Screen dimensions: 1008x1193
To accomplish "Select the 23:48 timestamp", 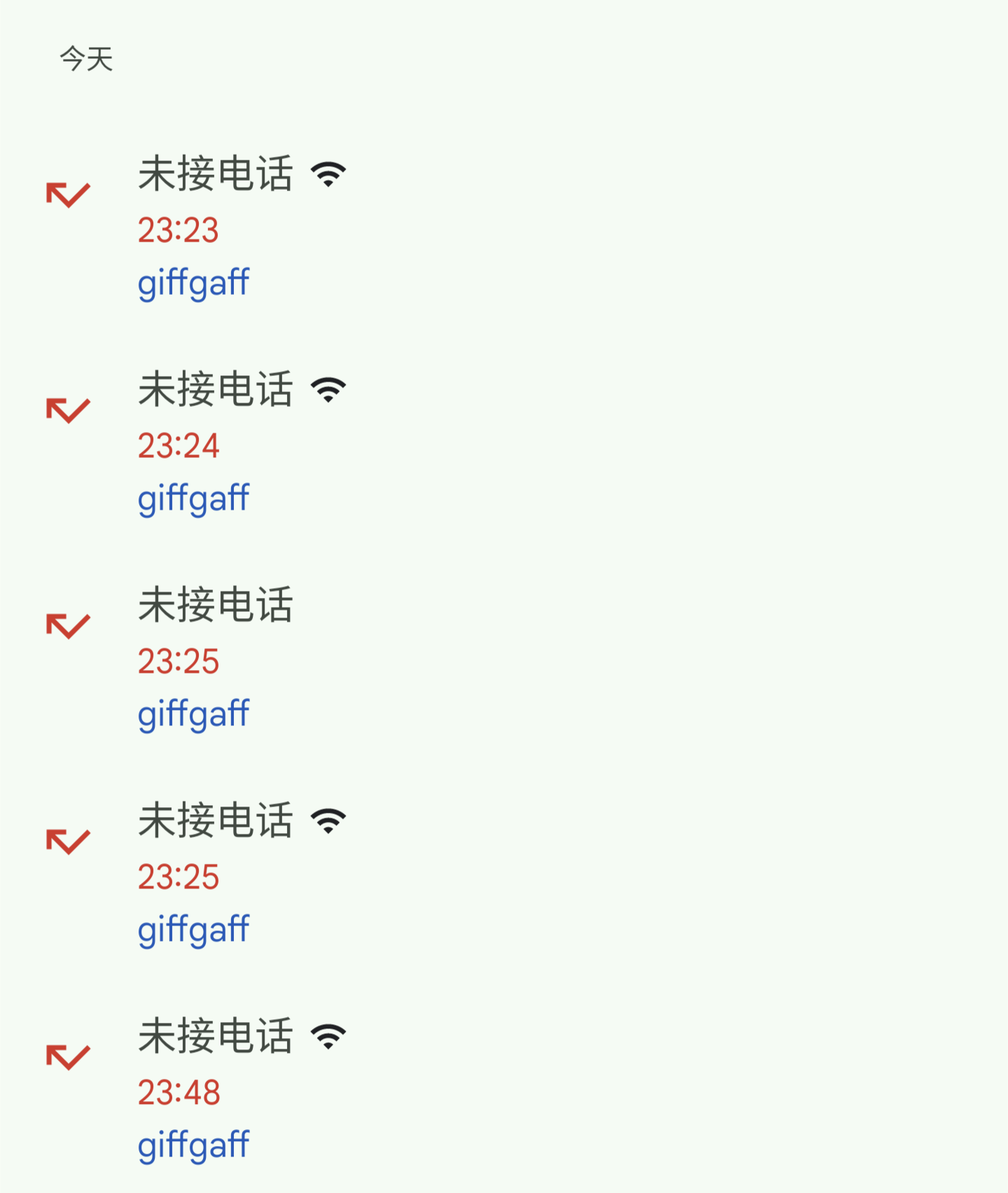I will [179, 1091].
